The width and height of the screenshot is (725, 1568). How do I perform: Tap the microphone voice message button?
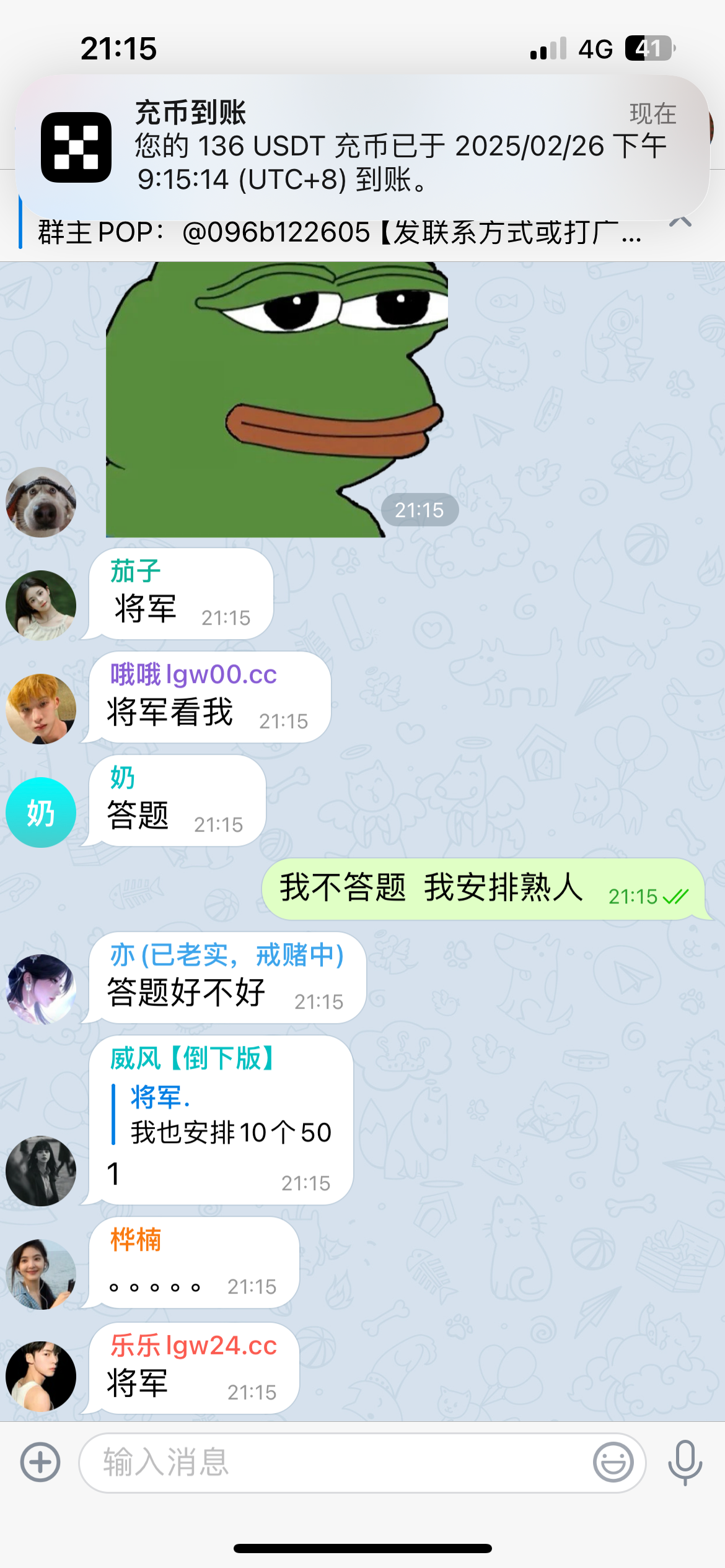pyautogui.click(x=685, y=1463)
